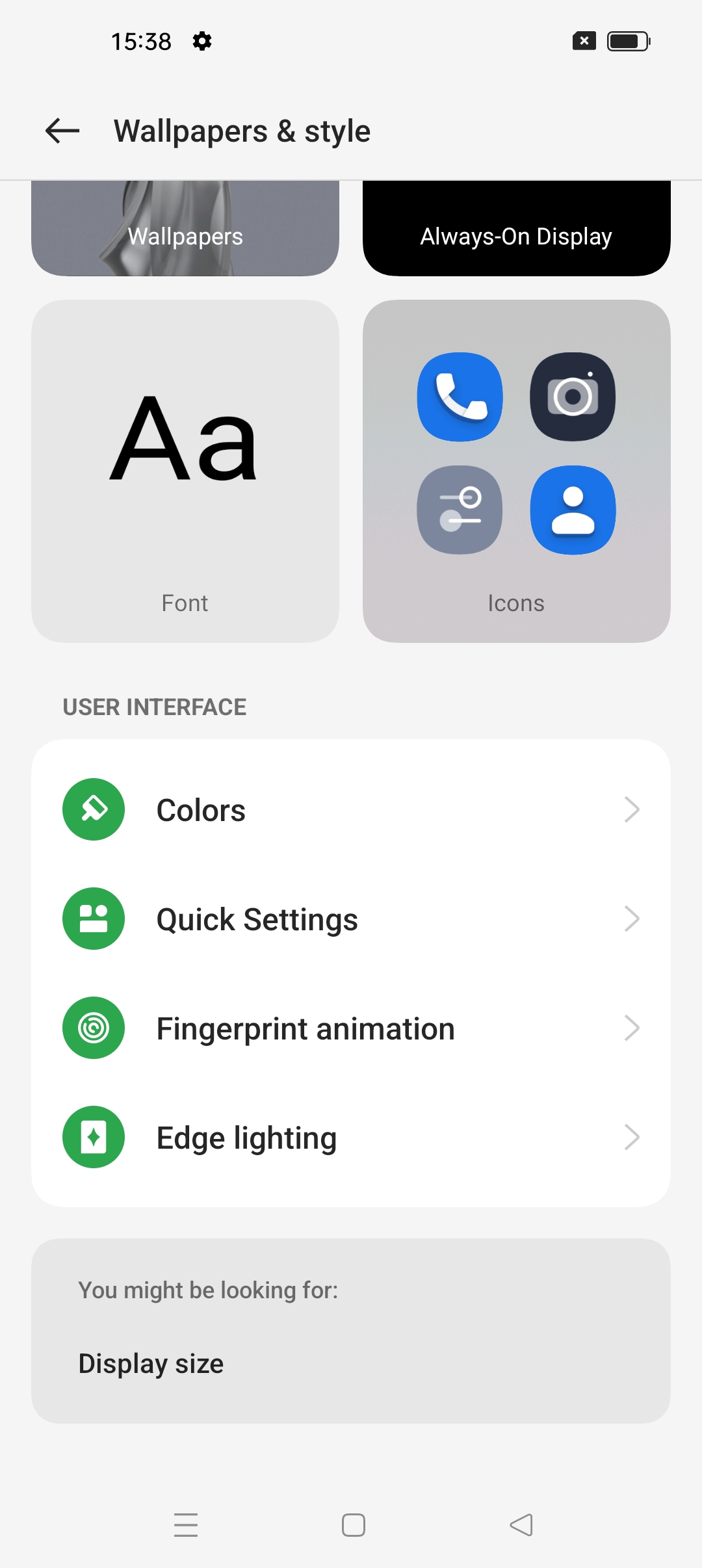Viewport: 702px width, 1568px height.
Task: Open the Icons card
Action: (x=517, y=471)
